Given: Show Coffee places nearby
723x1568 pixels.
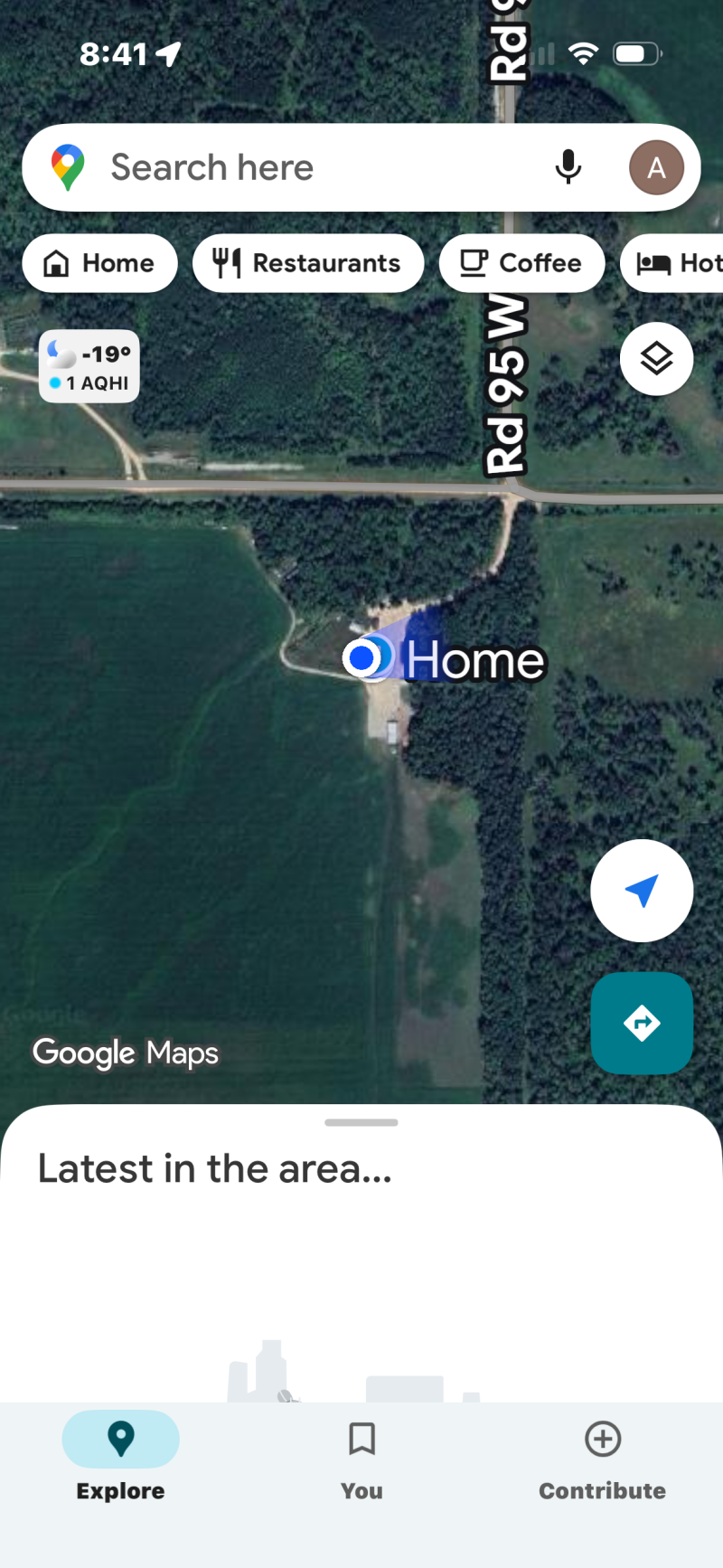Looking at the screenshot, I should (x=521, y=263).
